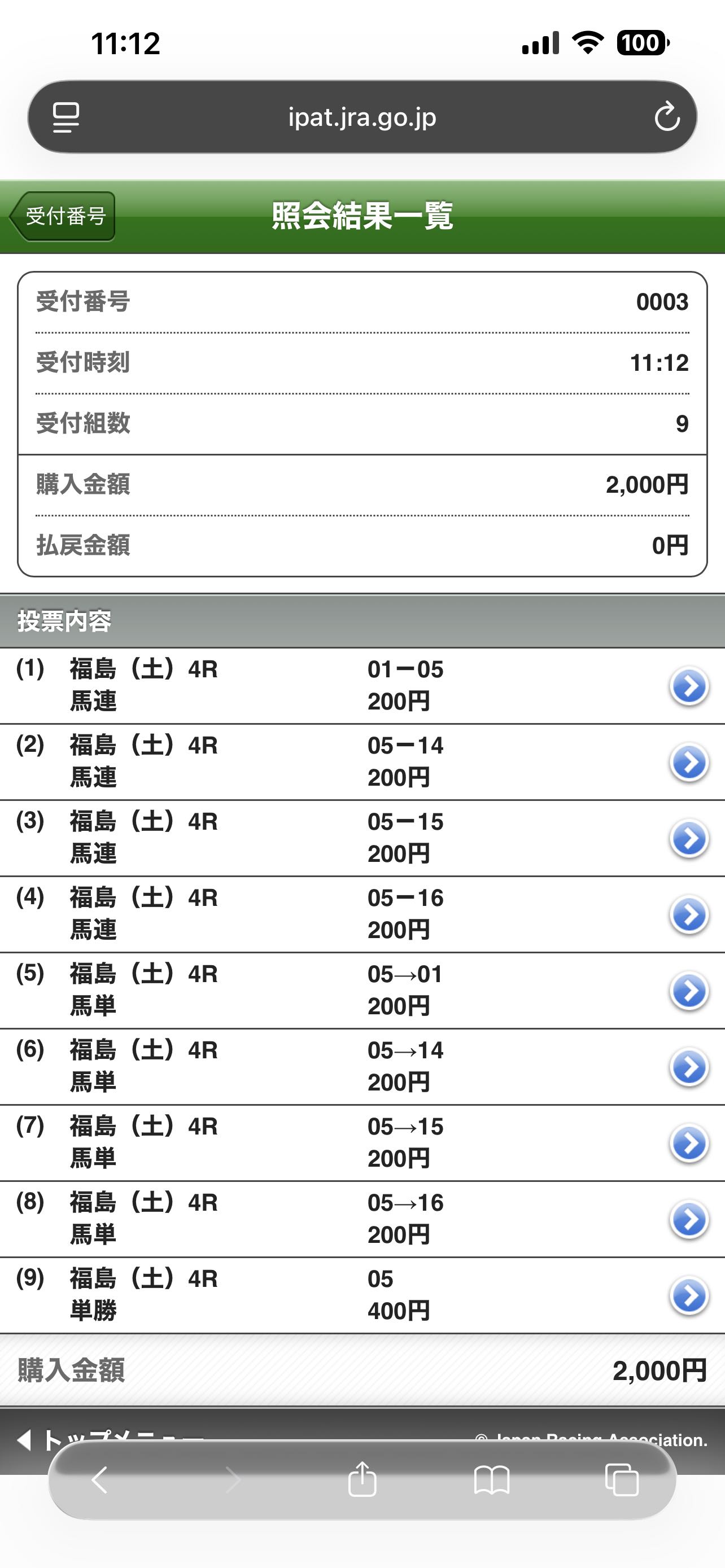View the 馬連 05－15 bet details
This screenshot has width=725, height=1568.
click(688, 839)
